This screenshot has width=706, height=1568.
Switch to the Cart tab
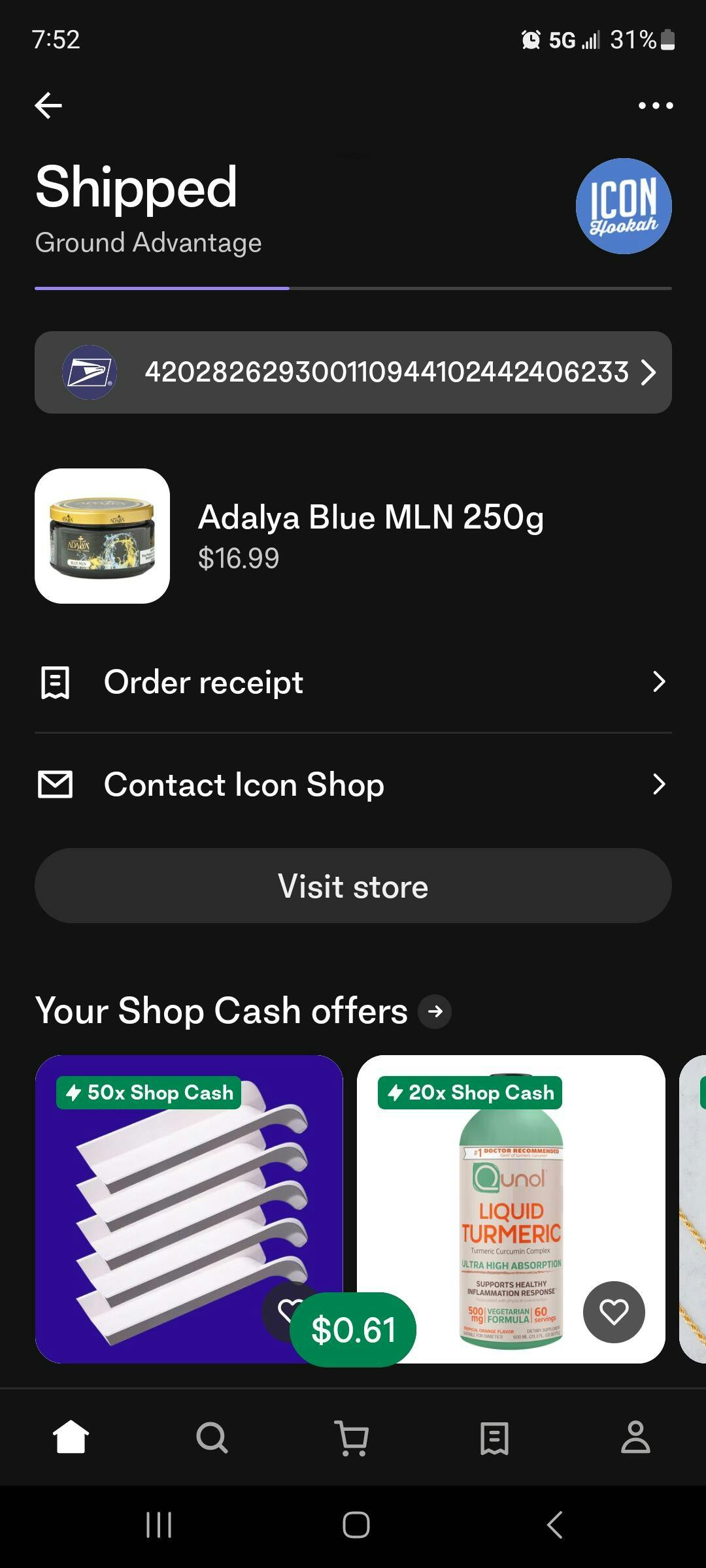353,1437
